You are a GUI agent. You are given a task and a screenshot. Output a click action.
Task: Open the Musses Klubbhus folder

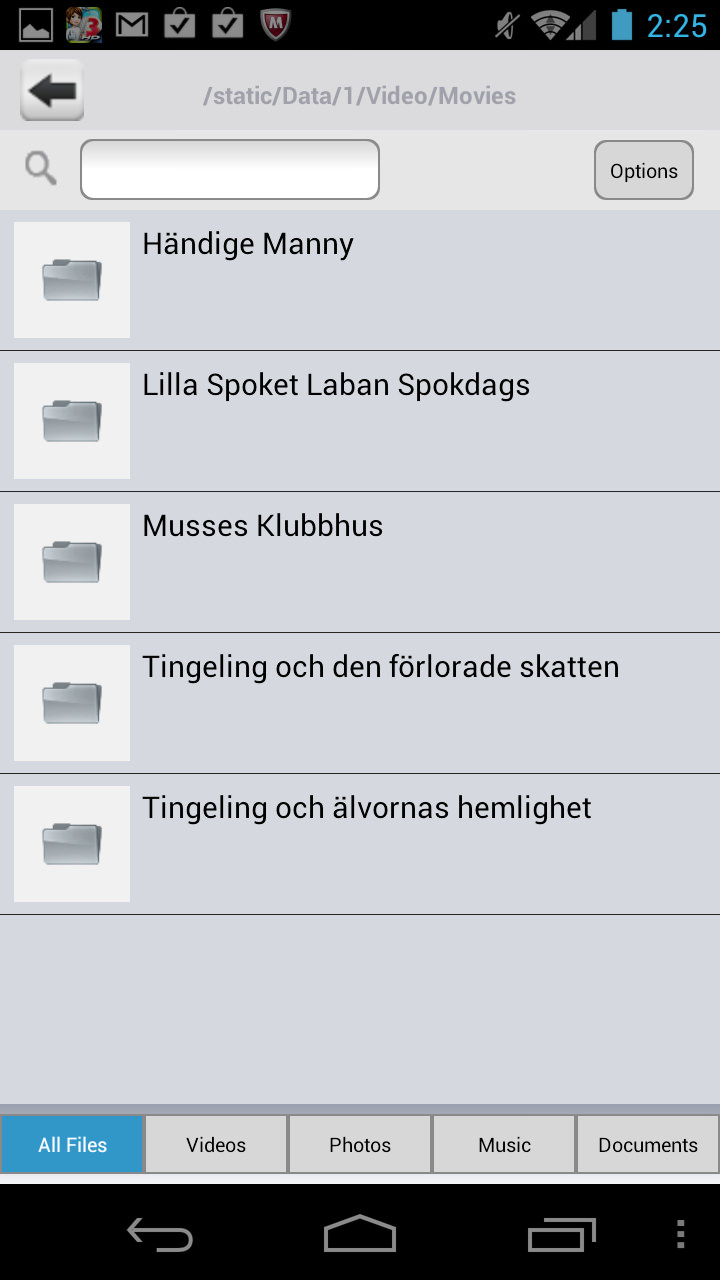(360, 562)
